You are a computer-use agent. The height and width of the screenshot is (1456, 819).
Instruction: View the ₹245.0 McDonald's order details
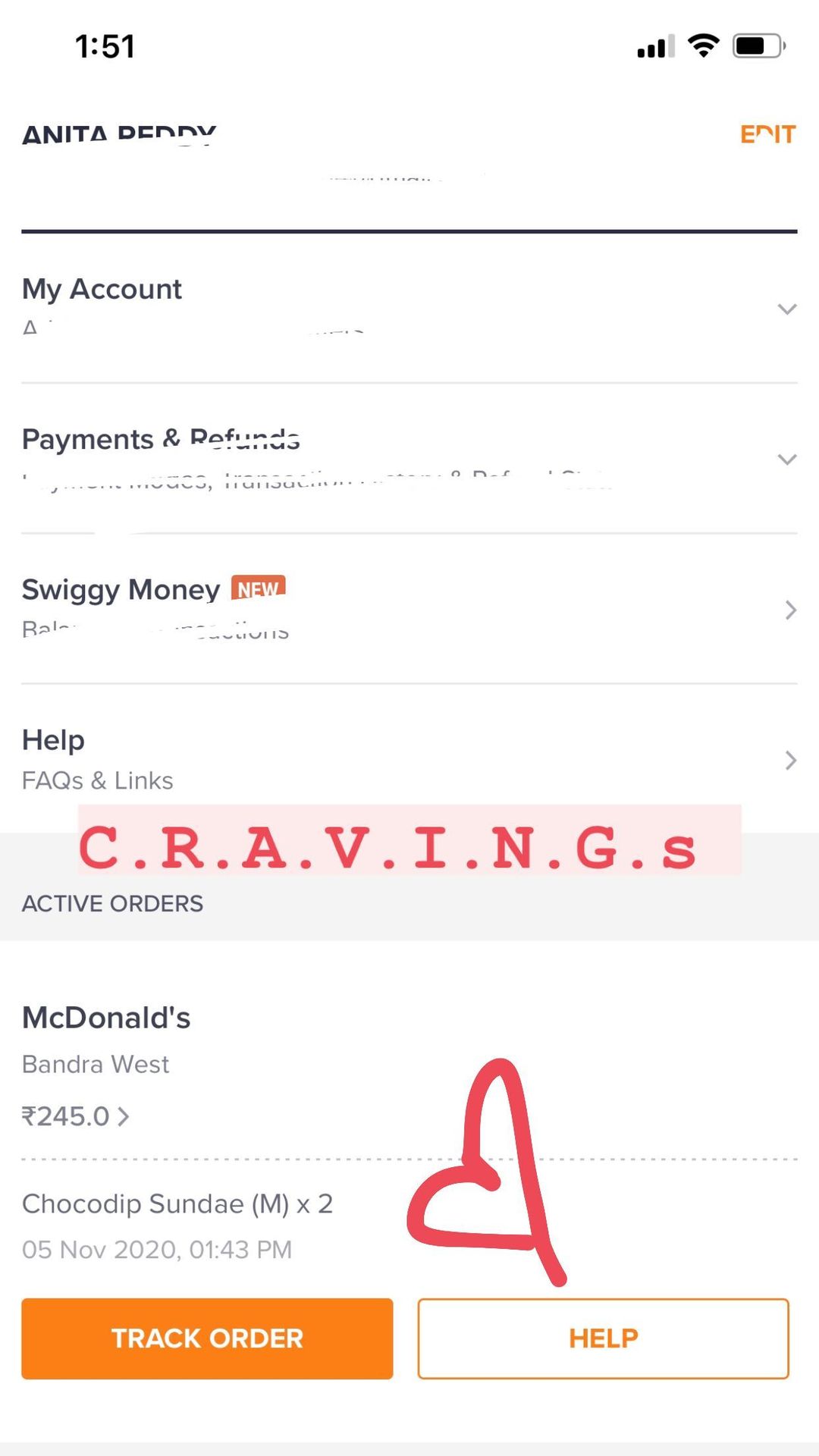point(76,1116)
